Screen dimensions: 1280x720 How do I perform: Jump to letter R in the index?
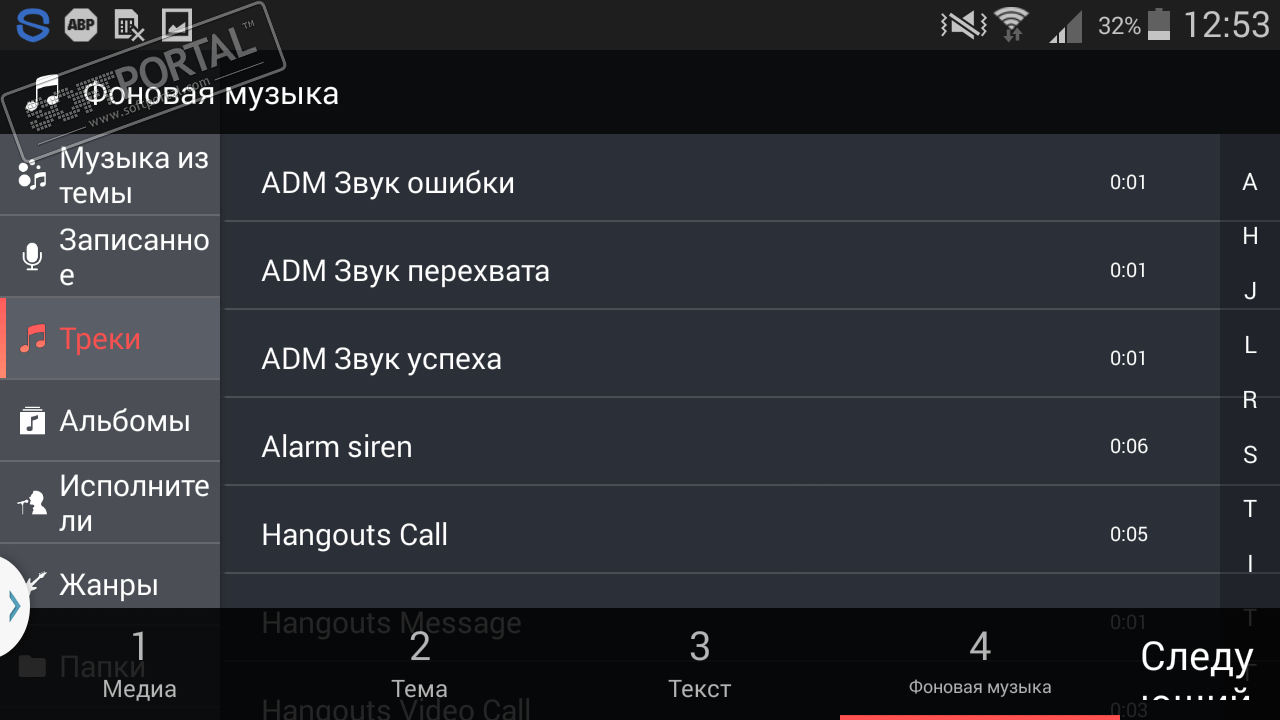(1249, 400)
